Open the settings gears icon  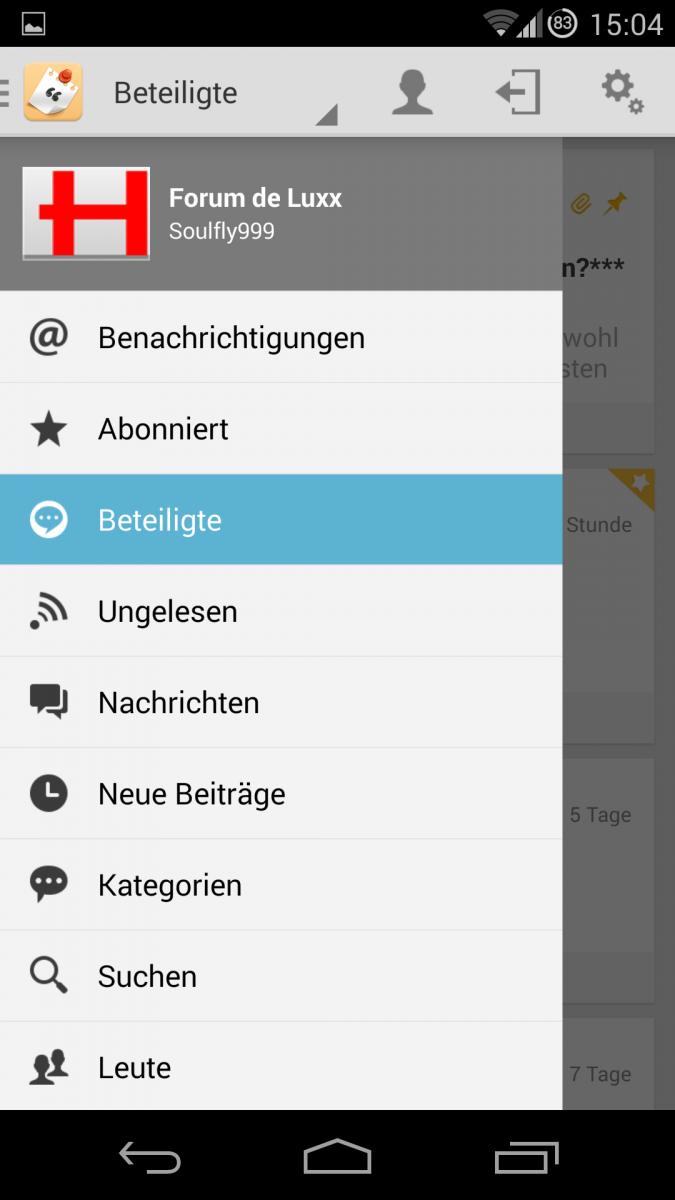click(x=622, y=93)
